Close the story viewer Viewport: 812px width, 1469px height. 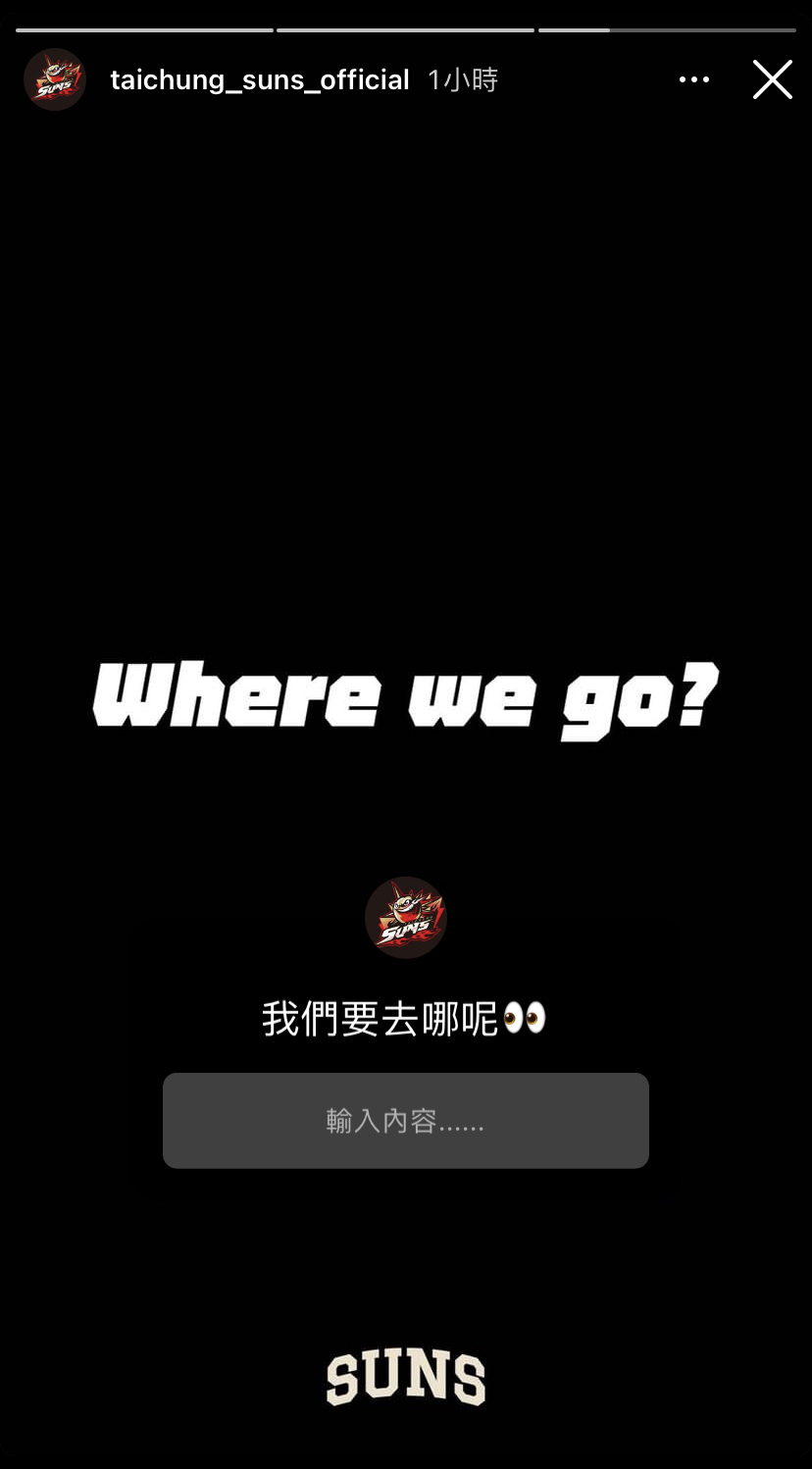coord(772,79)
